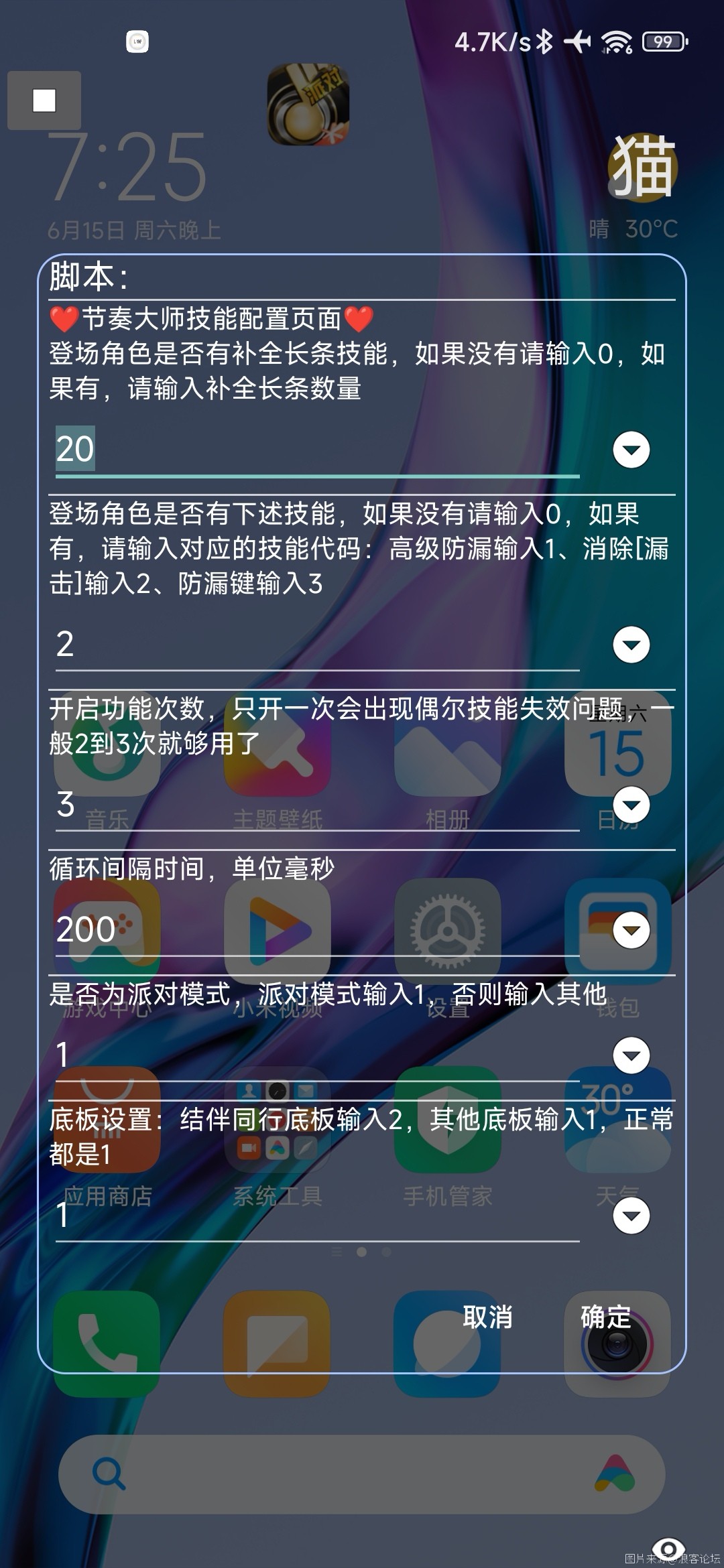Tap the 补全长条数量 input field showing 20

pyautogui.click(x=316, y=449)
